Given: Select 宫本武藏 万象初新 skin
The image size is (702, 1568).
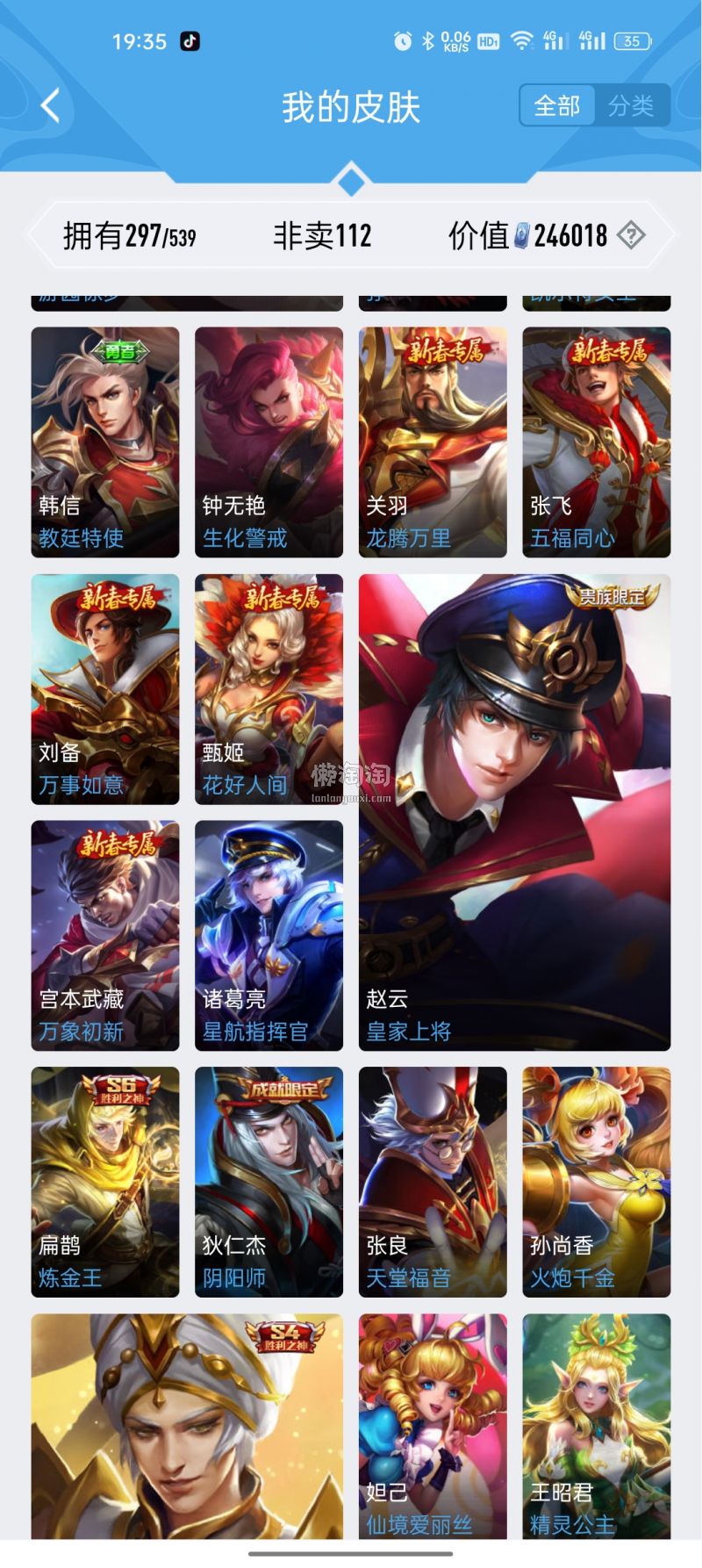Looking at the screenshot, I should pyautogui.click(x=105, y=935).
